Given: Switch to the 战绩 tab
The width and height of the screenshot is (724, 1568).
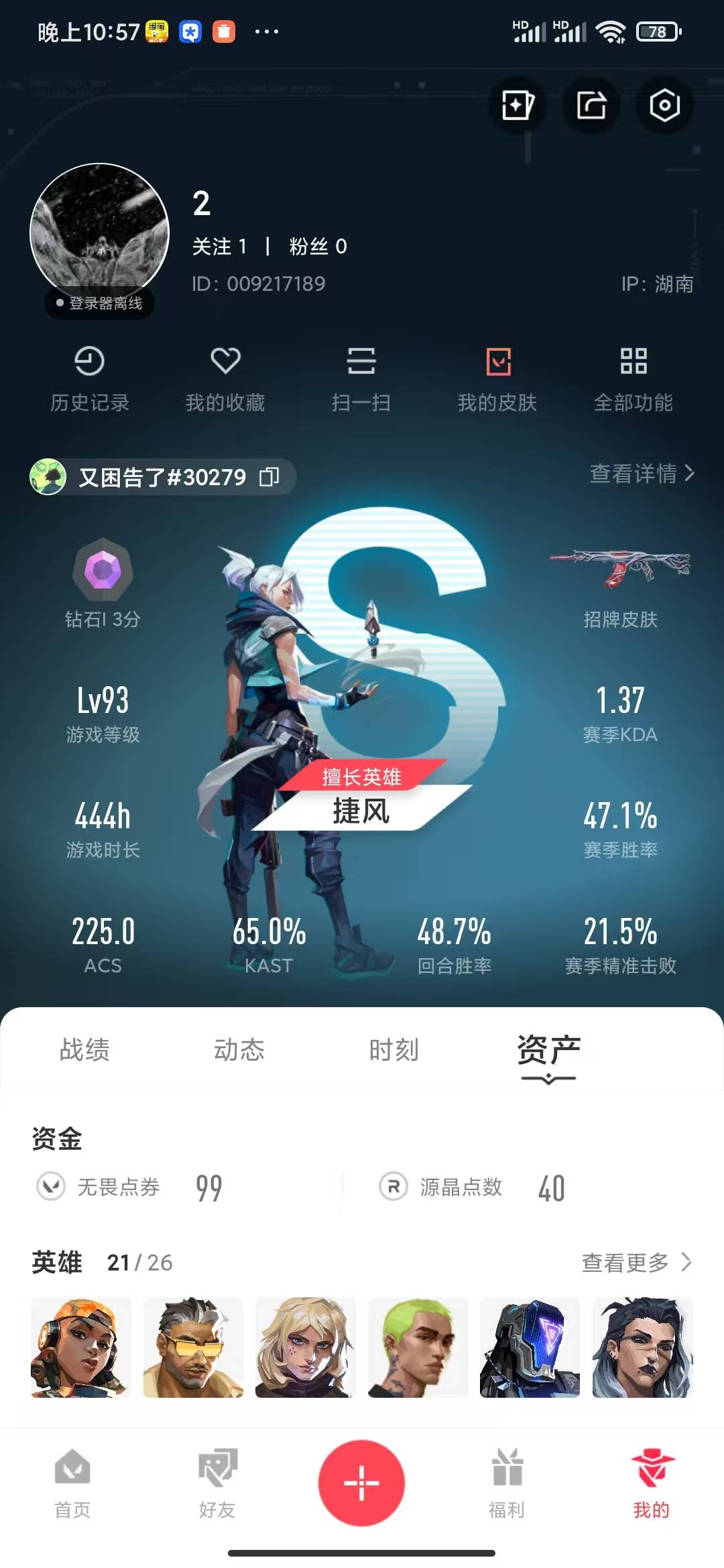Looking at the screenshot, I should [84, 1049].
